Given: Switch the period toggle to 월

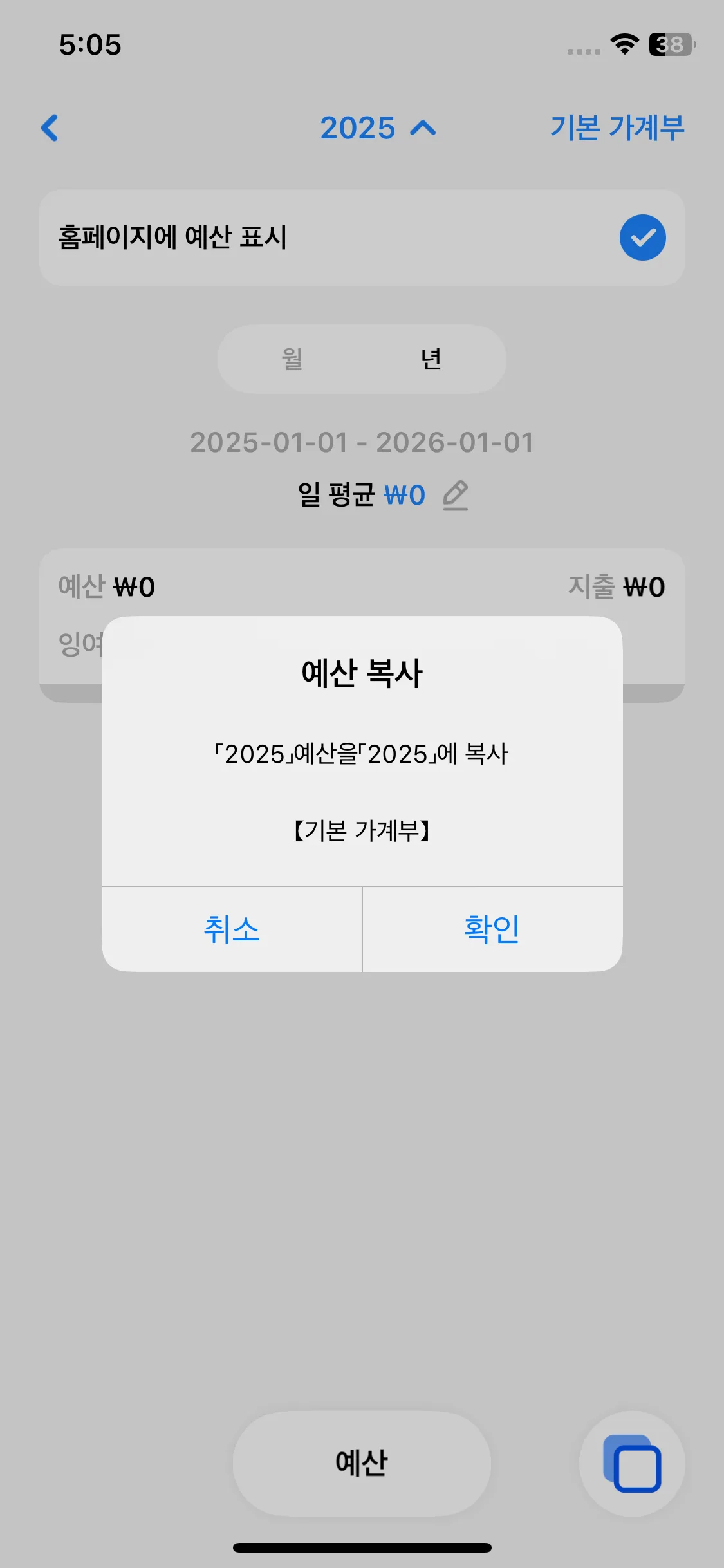Looking at the screenshot, I should coord(290,359).
